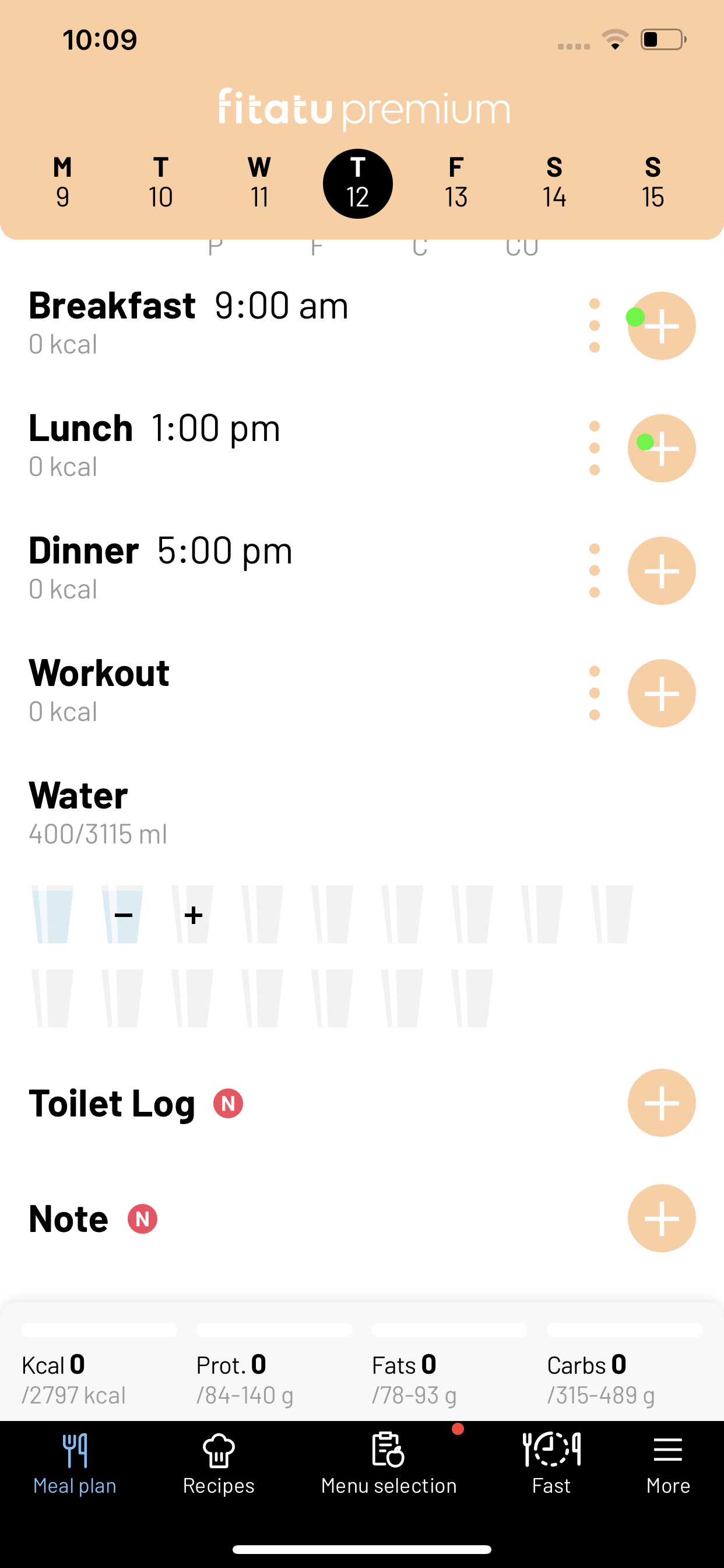724x1568 pixels.
Task: Select Friday 13 in the week bar
Action: [x=456, y=183]
